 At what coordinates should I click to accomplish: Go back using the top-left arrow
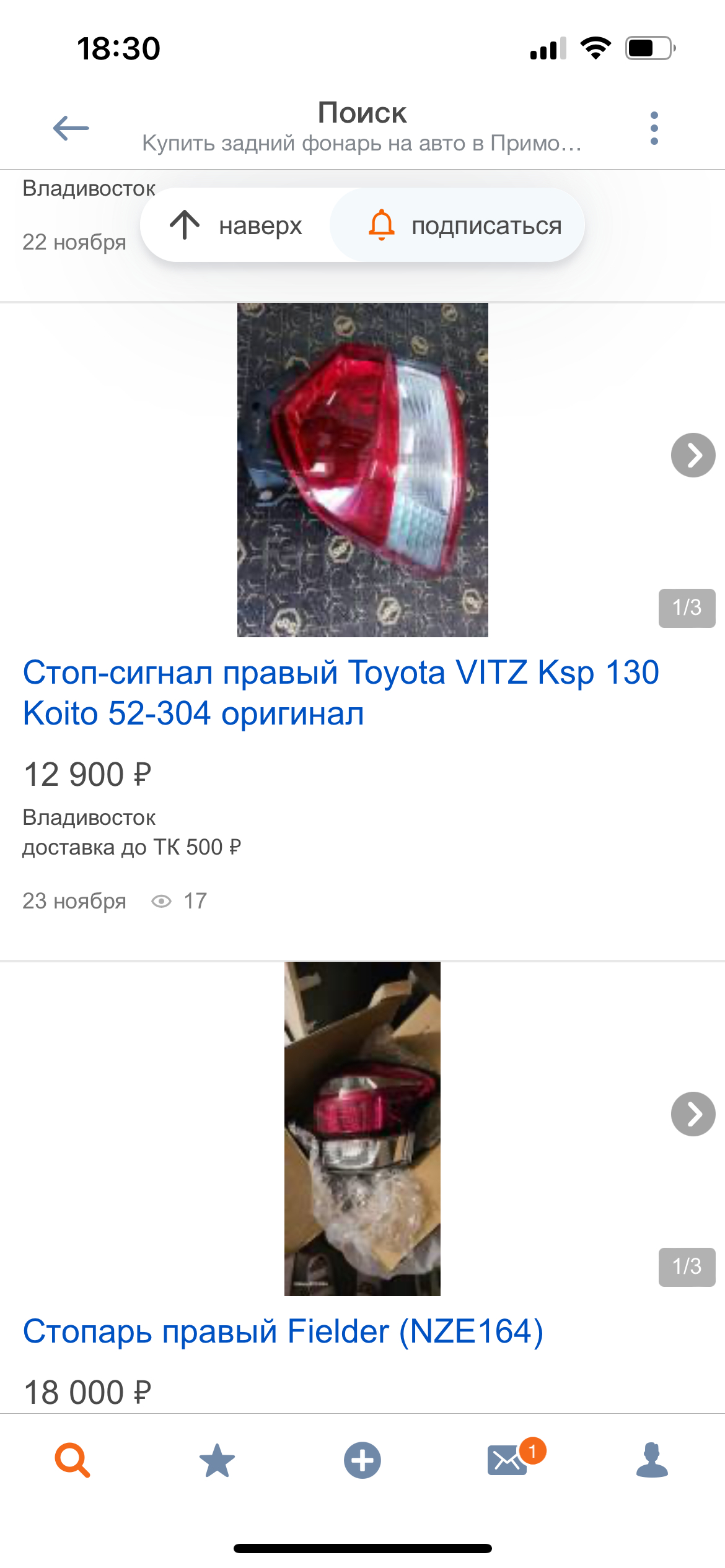coord(71,128)
